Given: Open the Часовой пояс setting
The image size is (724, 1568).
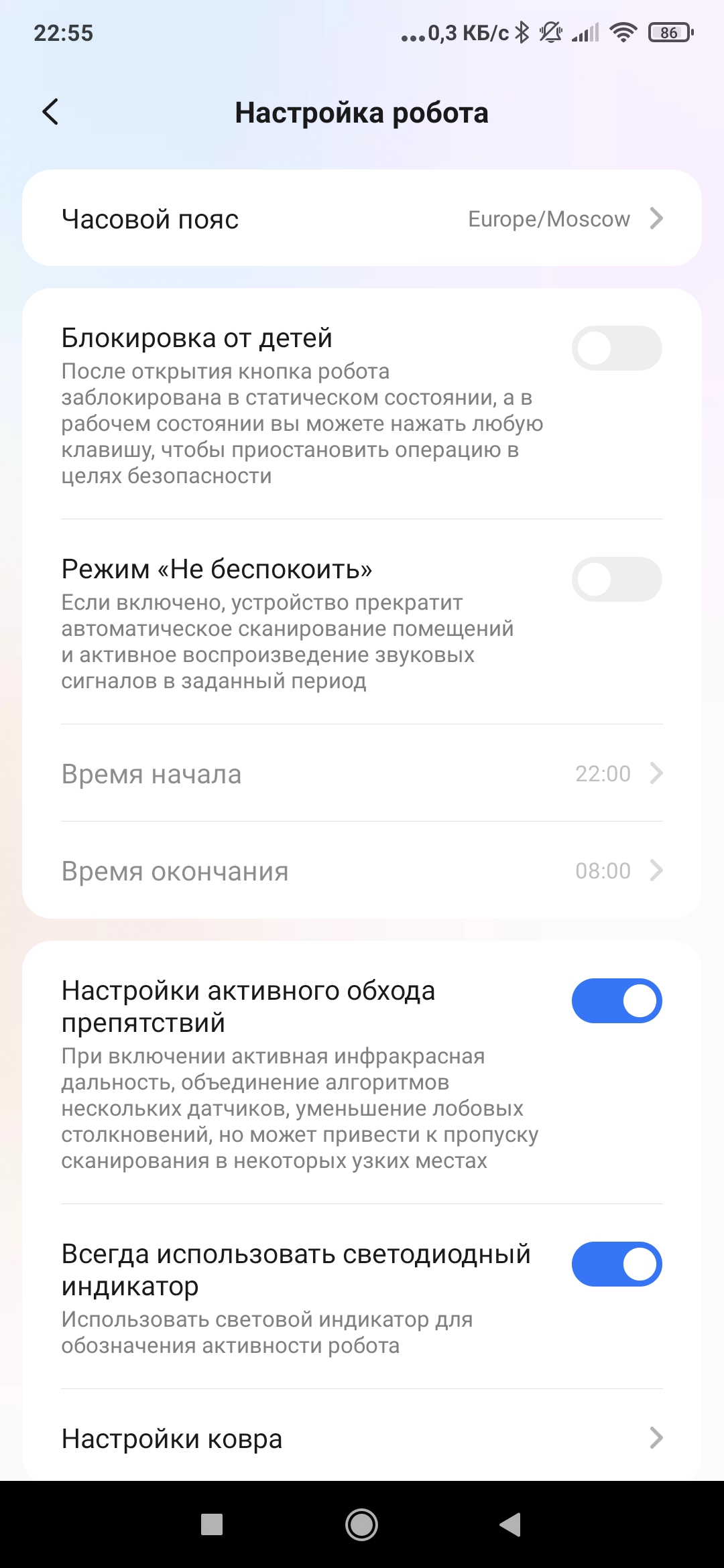Looking at the screenshot, I should point(362,218).
